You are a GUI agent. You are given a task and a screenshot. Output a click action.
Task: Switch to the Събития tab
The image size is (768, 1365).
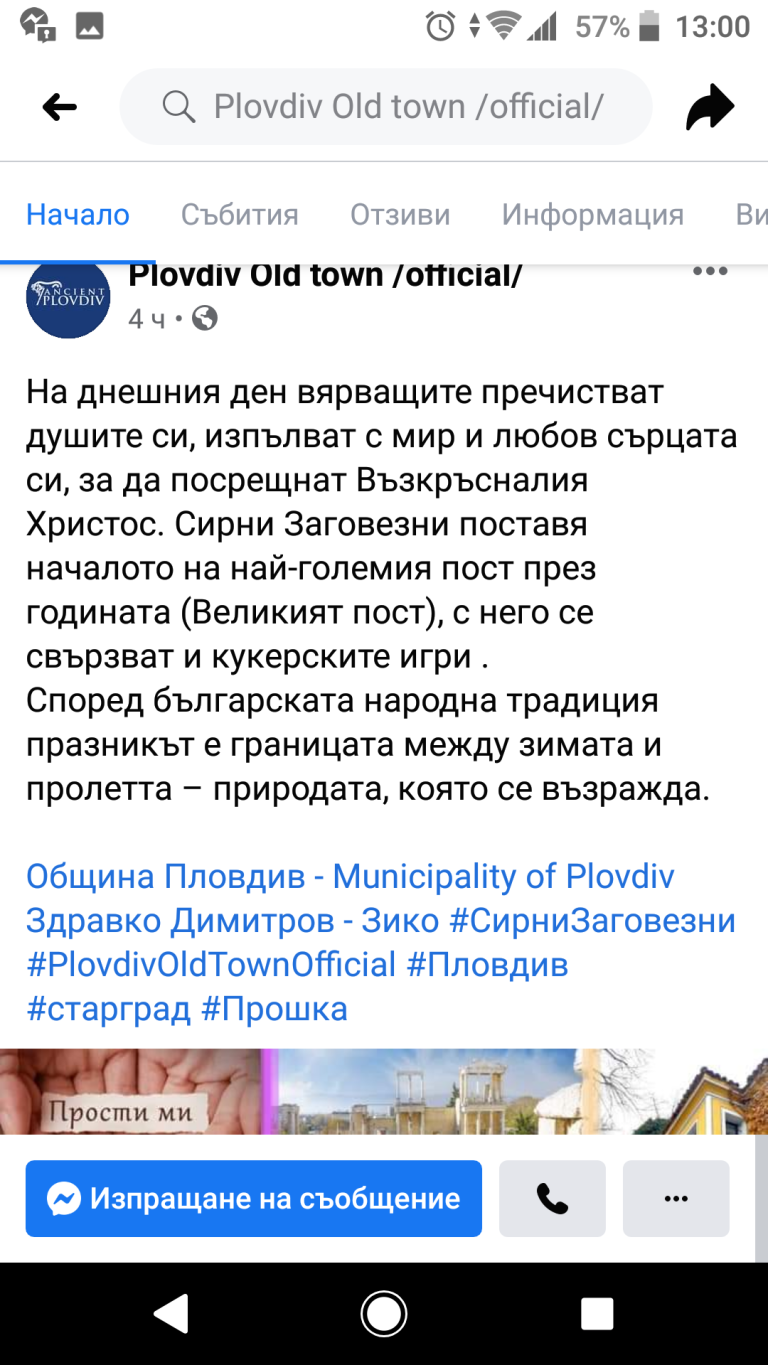pos(240,214)
